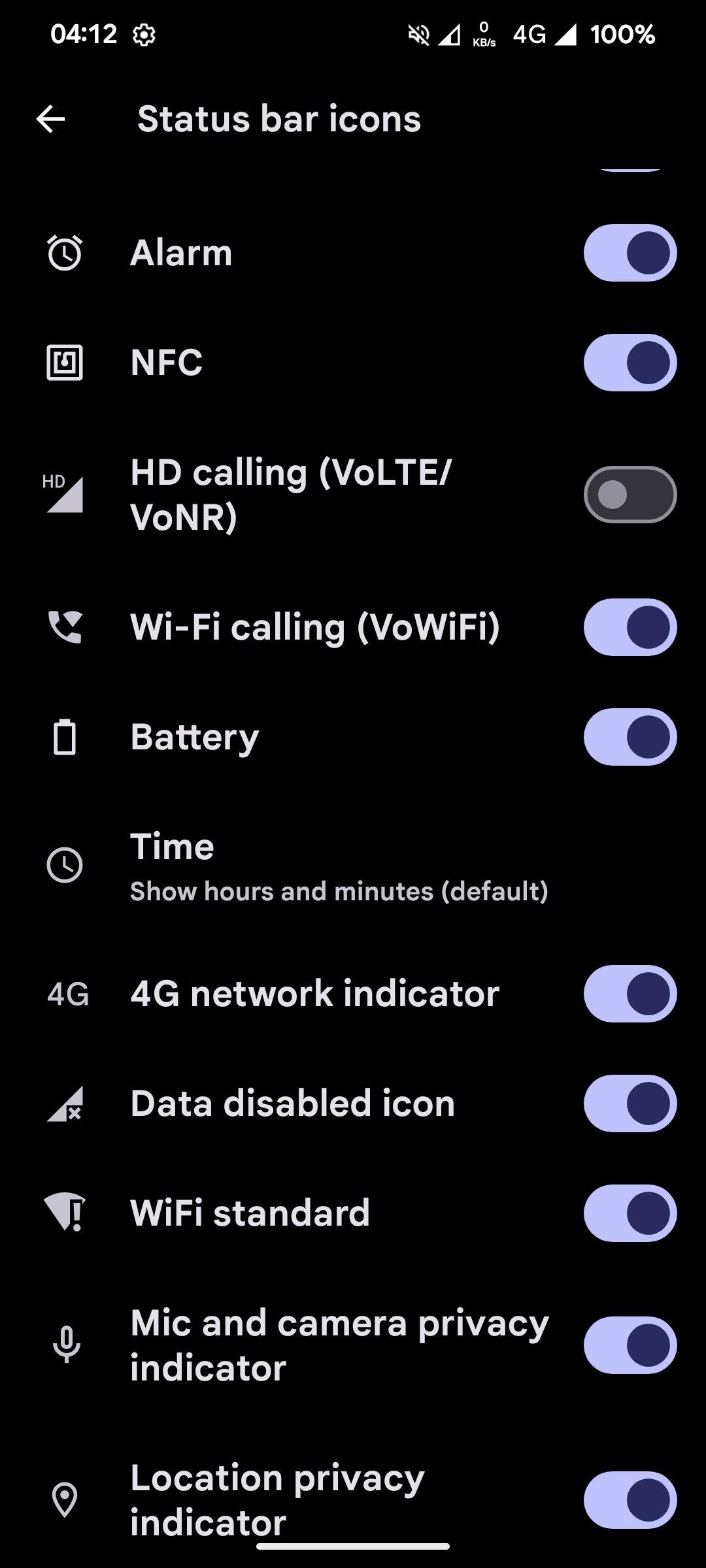Screen dimensions: 706x1568
Task: Switch off Location privacy indicator
Action: pyautogui.click(x=630, y=1499)
